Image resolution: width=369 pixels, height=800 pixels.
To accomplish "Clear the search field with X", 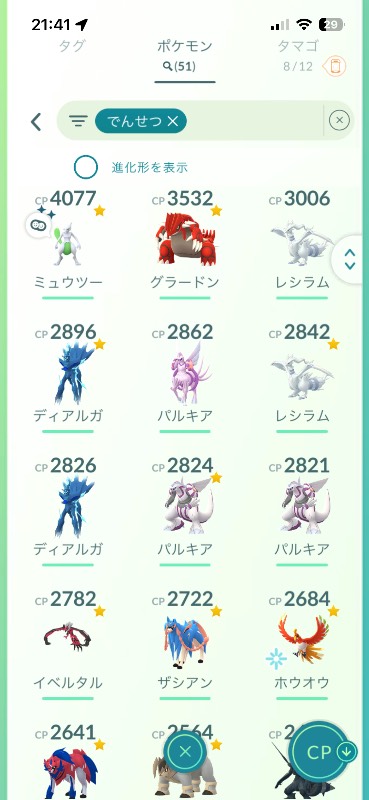I will point(339,121).
